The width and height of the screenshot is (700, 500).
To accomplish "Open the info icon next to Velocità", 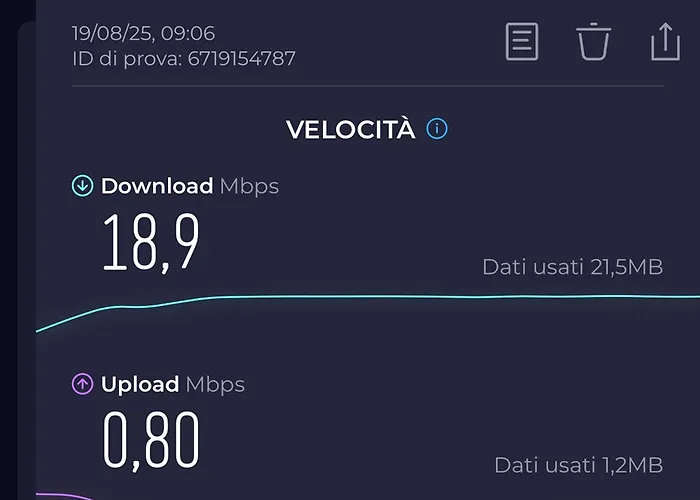I will 437,129.
